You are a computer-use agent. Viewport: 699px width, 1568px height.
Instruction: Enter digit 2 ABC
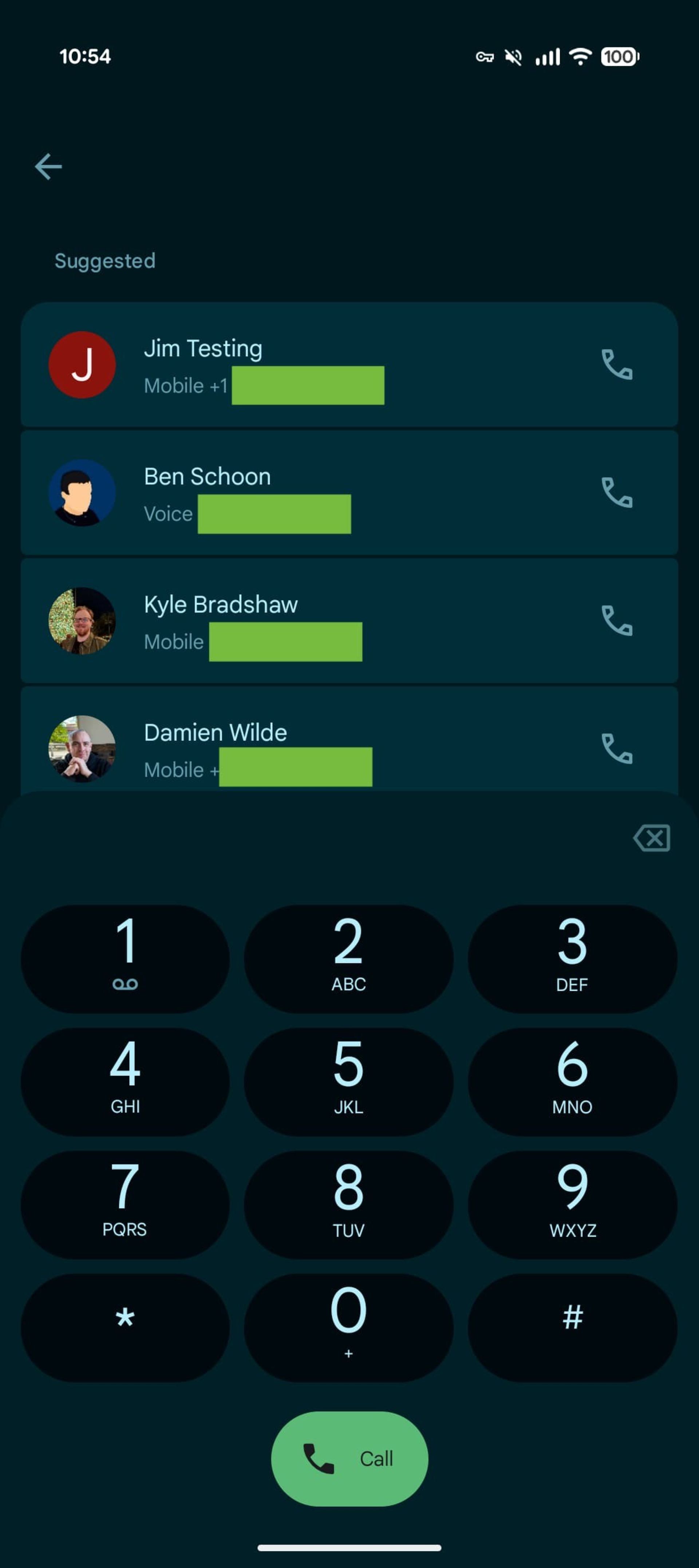tap(348, 959)
